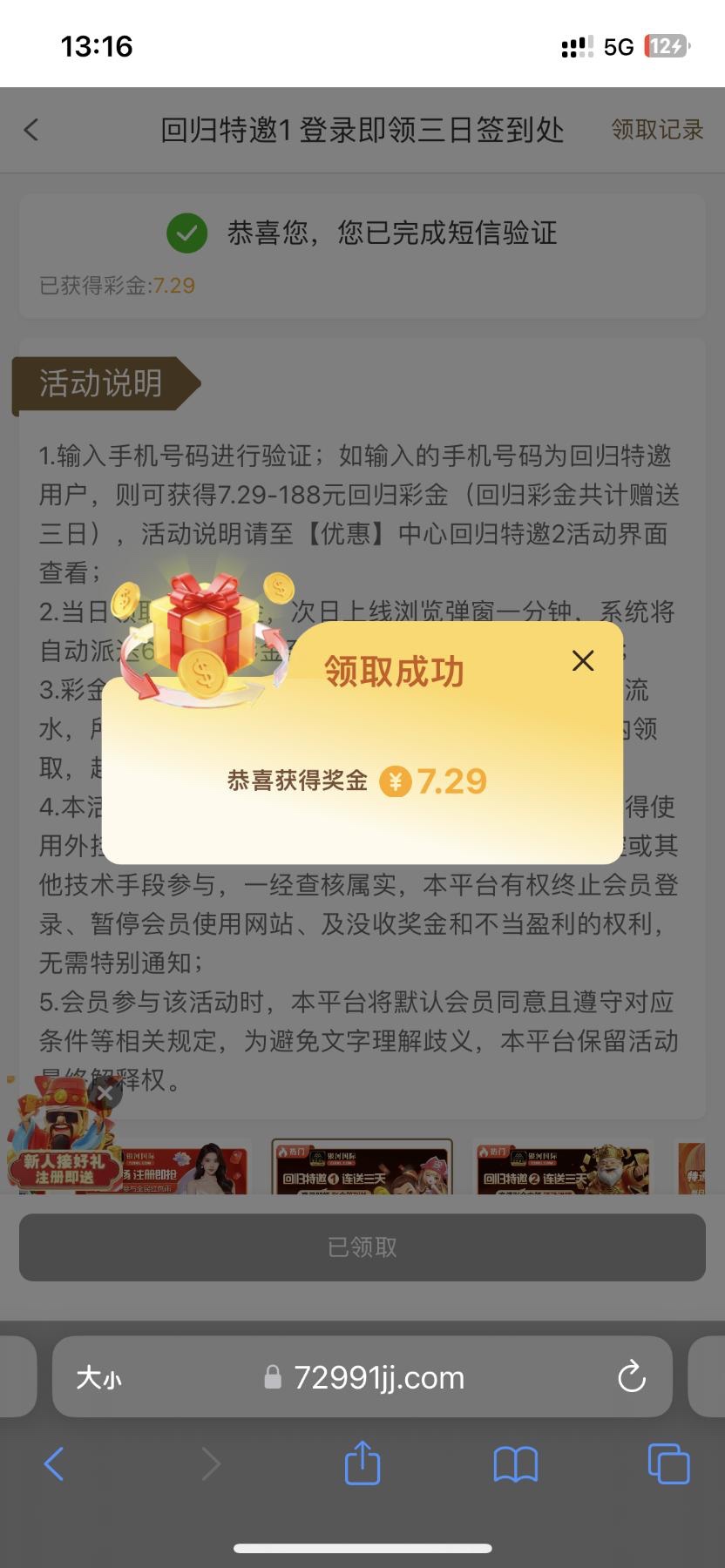Dismiss the floating 新人接好礼 promo
The height and width of the screenshot is (1568, 725).
tap(105, 1092)
